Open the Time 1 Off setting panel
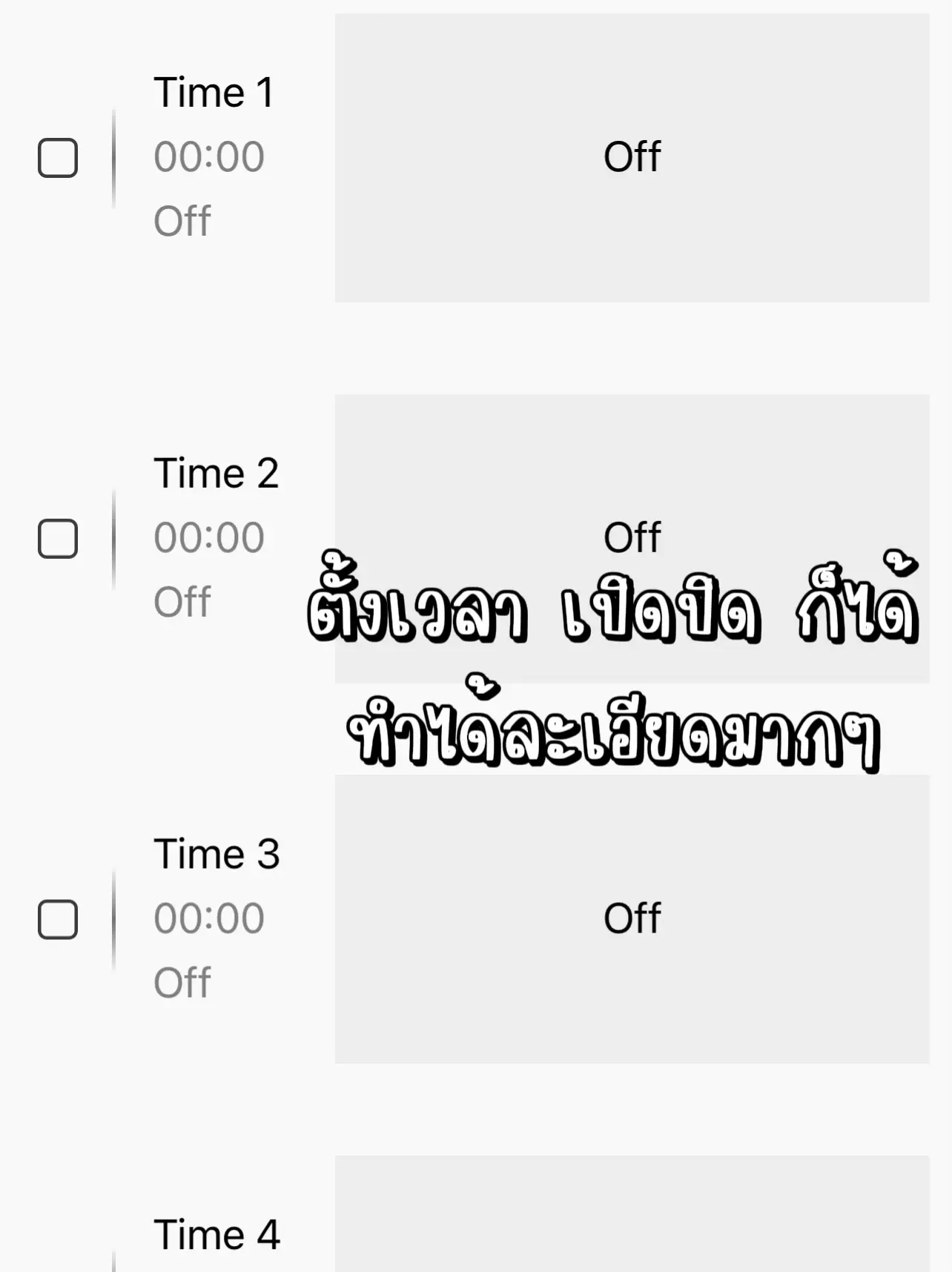The image size is (952, 1272). [632, 157]
